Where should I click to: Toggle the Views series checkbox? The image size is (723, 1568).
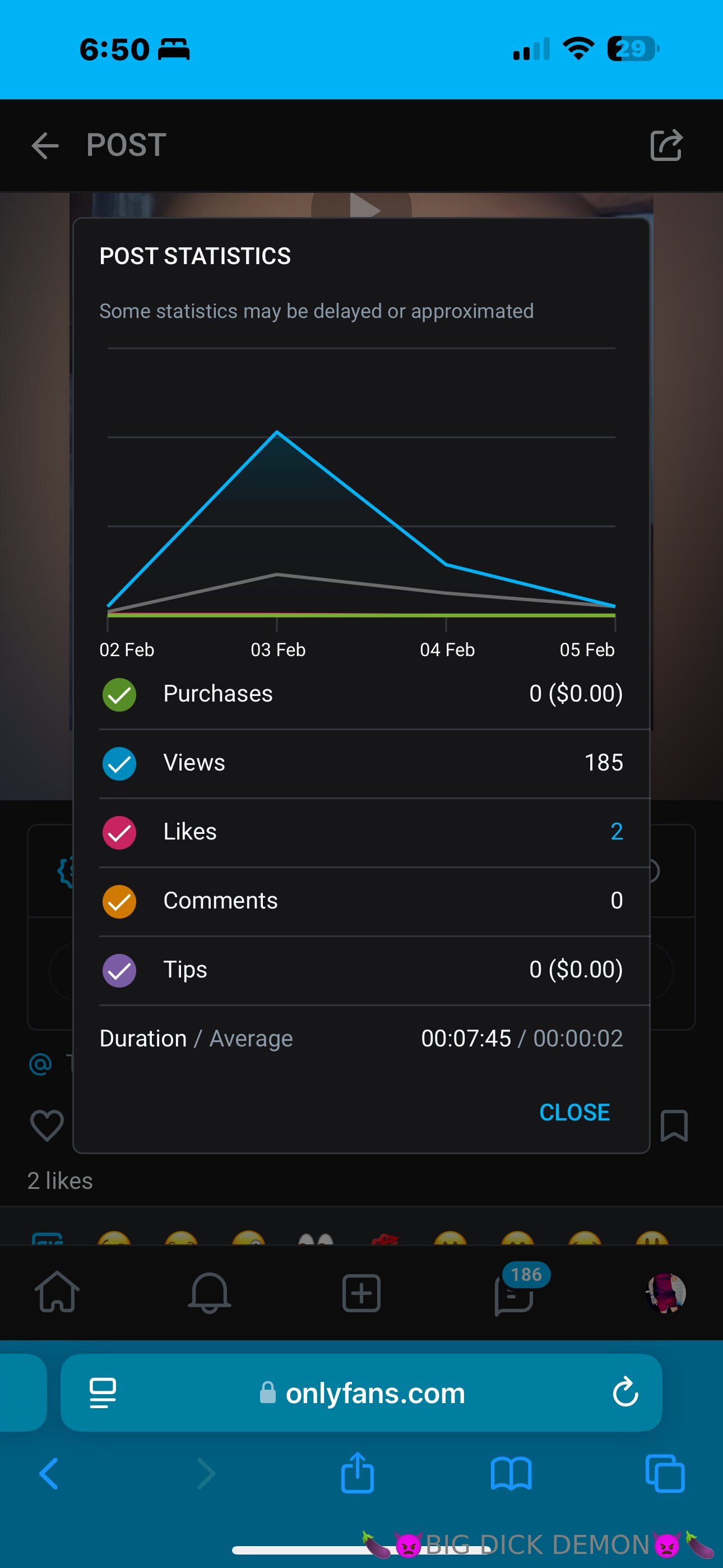(119, 763)
